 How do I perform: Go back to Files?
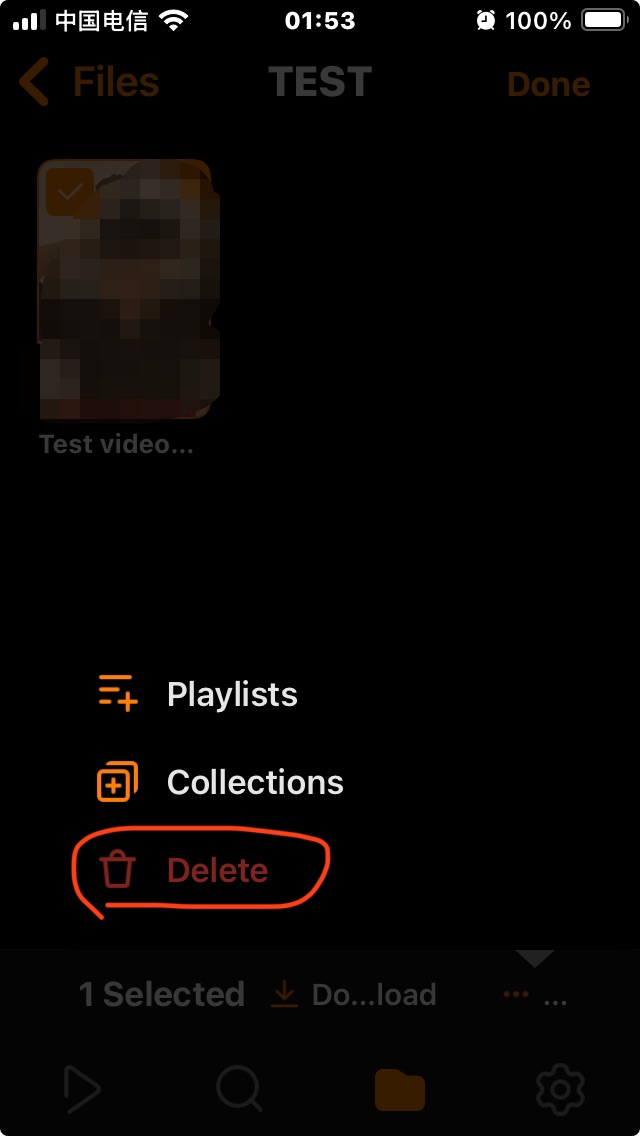[x=90, y=82]
